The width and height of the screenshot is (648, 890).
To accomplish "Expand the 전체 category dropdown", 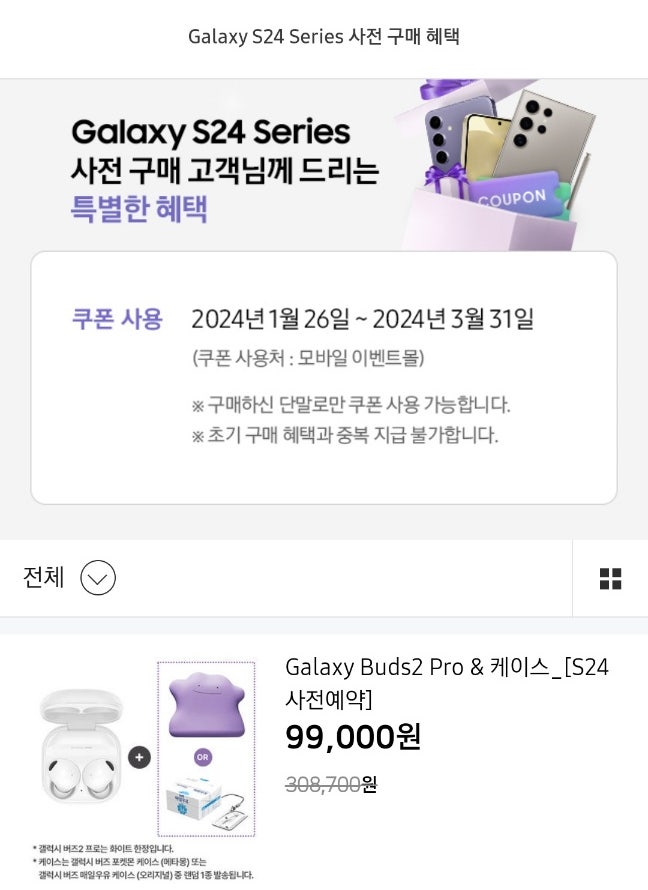I will coord(97,578).
